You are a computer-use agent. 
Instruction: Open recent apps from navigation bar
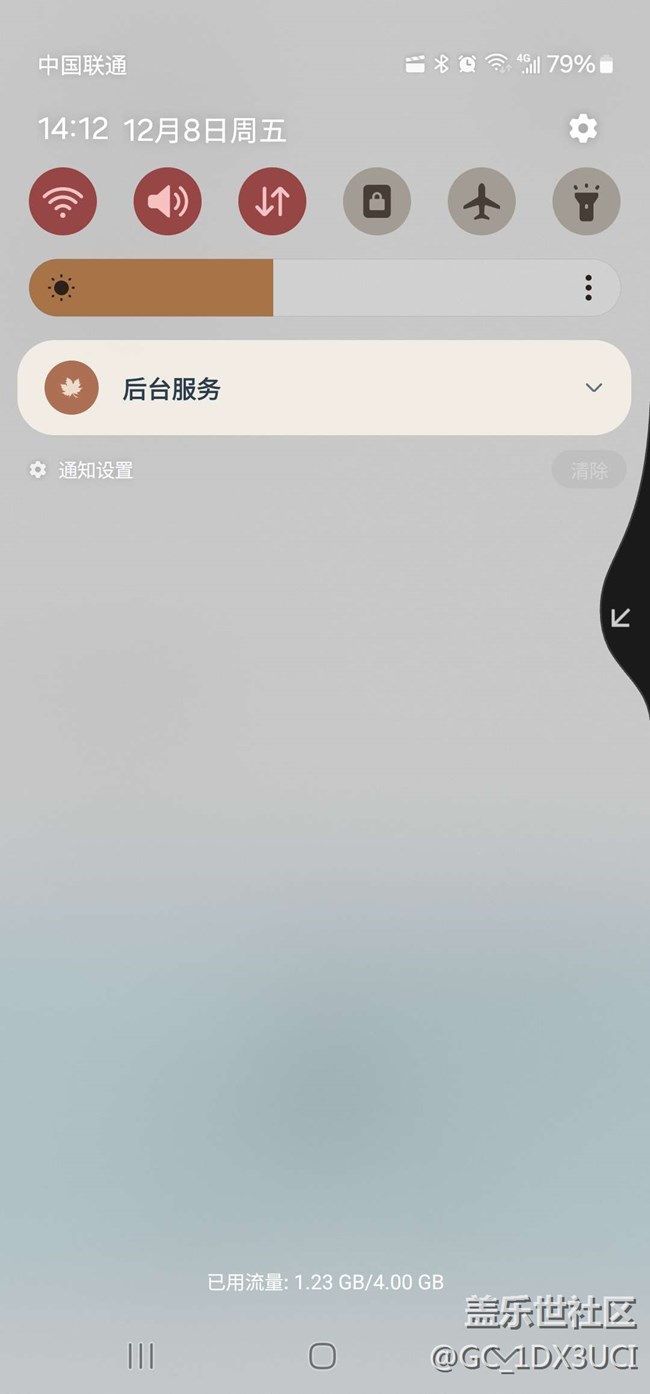(141, 1355)
